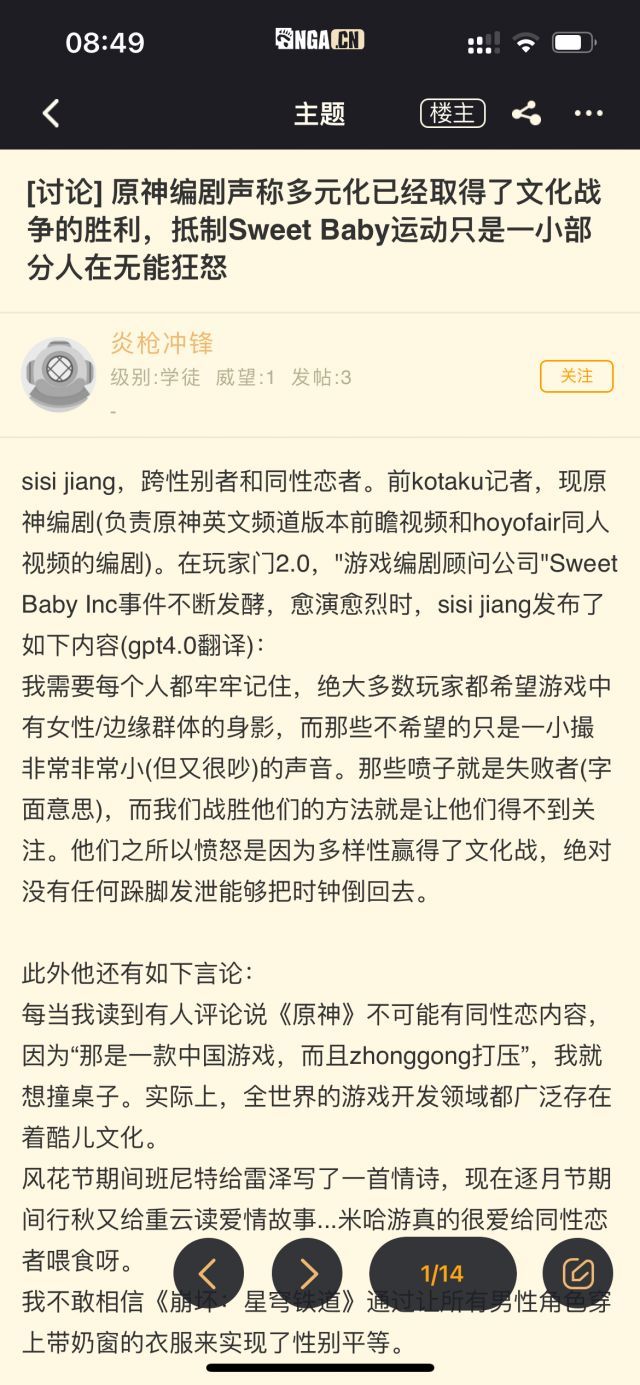Go to the previous page arrow

coord(208,1273)
